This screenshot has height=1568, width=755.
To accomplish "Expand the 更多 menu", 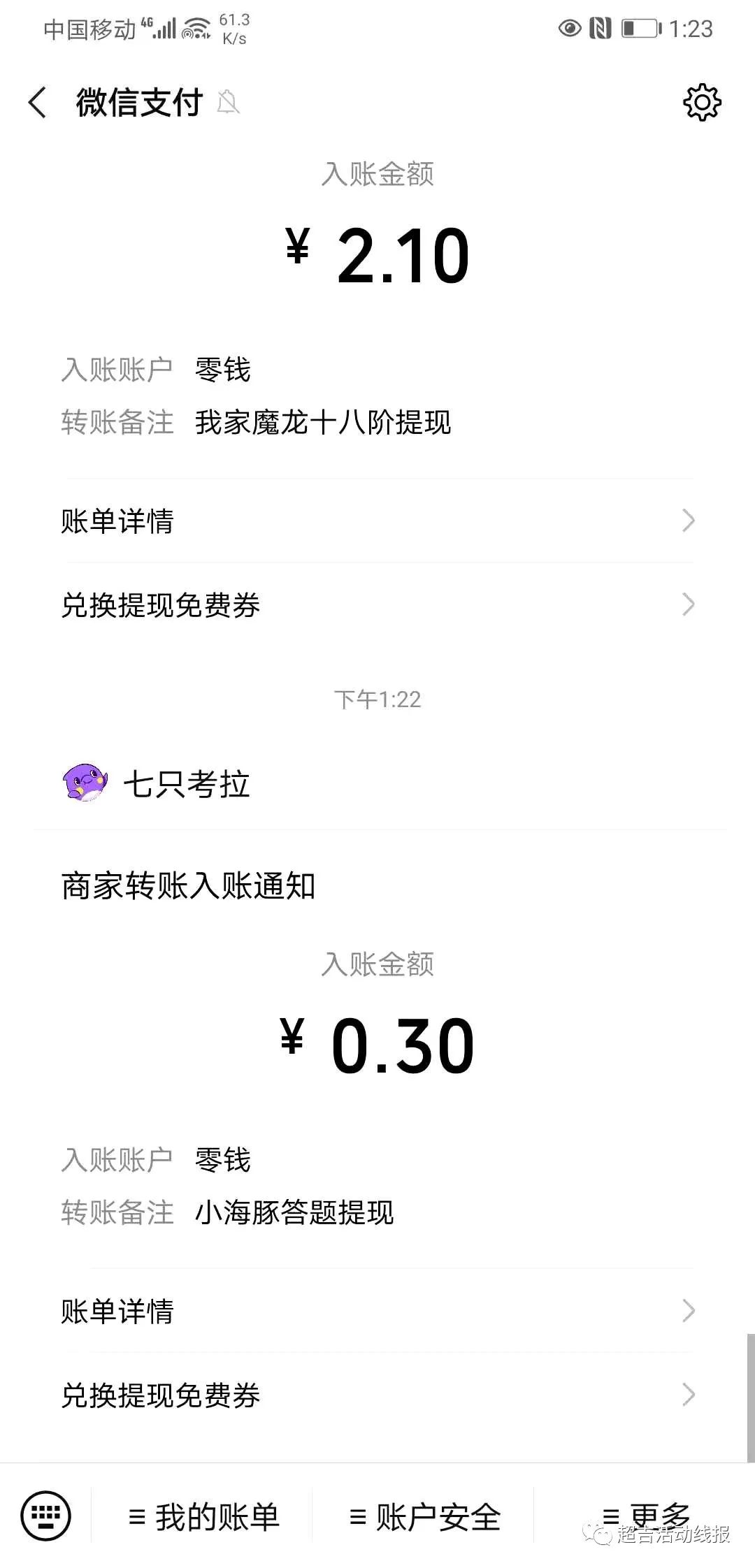I will 645,1515.
